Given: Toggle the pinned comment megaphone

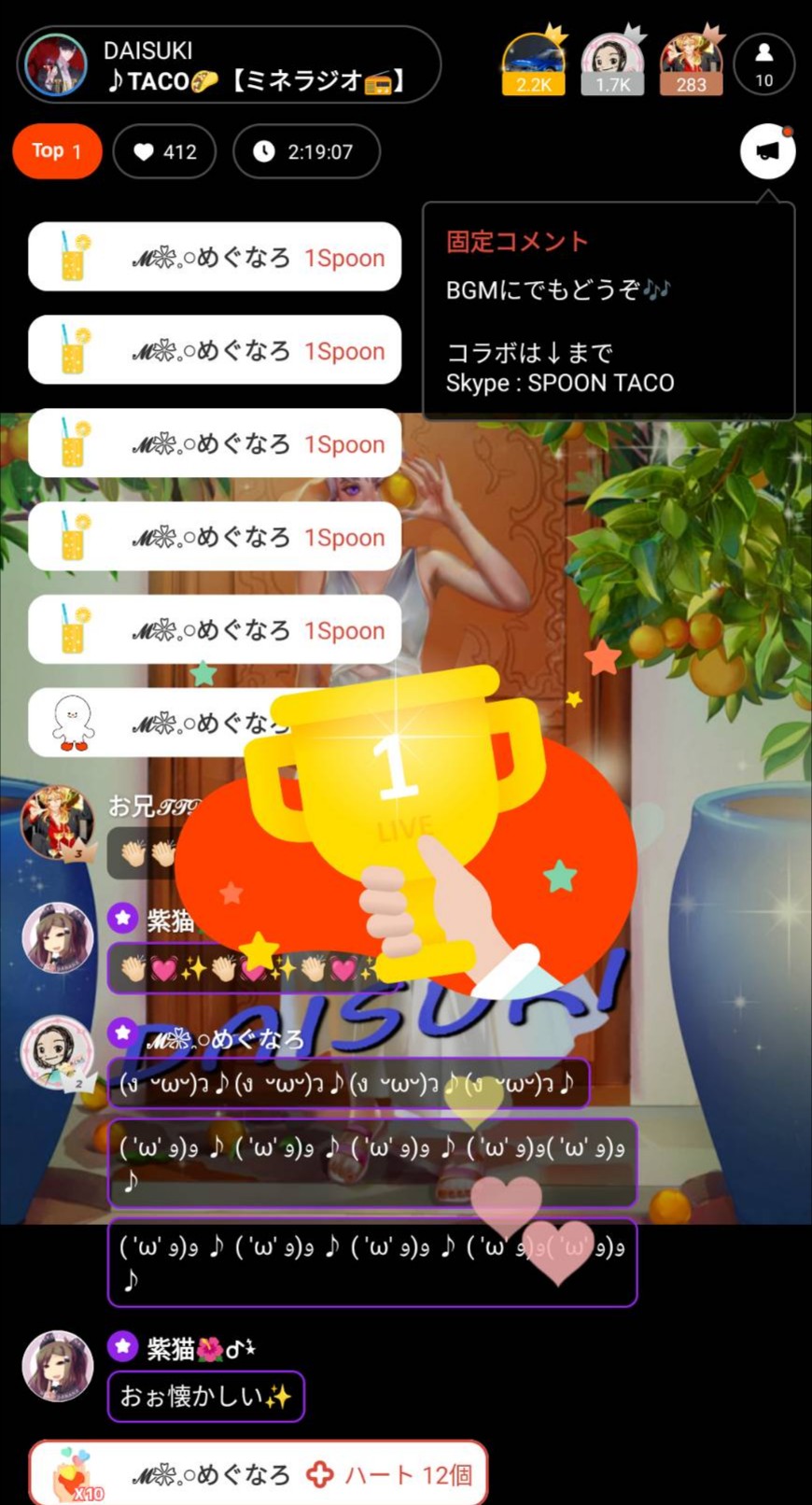Looking at the screenshot, I should tap(767, 151).
